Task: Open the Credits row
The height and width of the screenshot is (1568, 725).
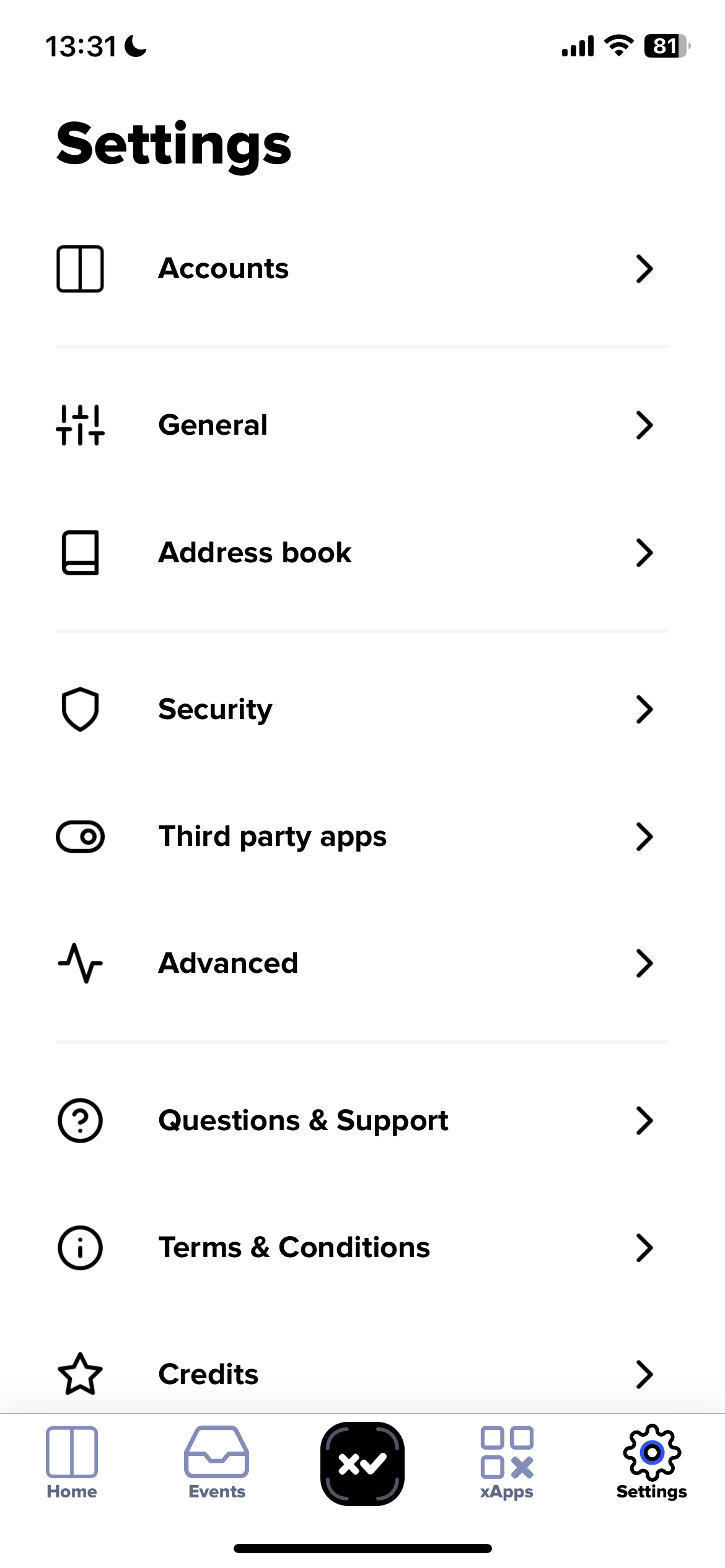Action: tap(362, 1374)
